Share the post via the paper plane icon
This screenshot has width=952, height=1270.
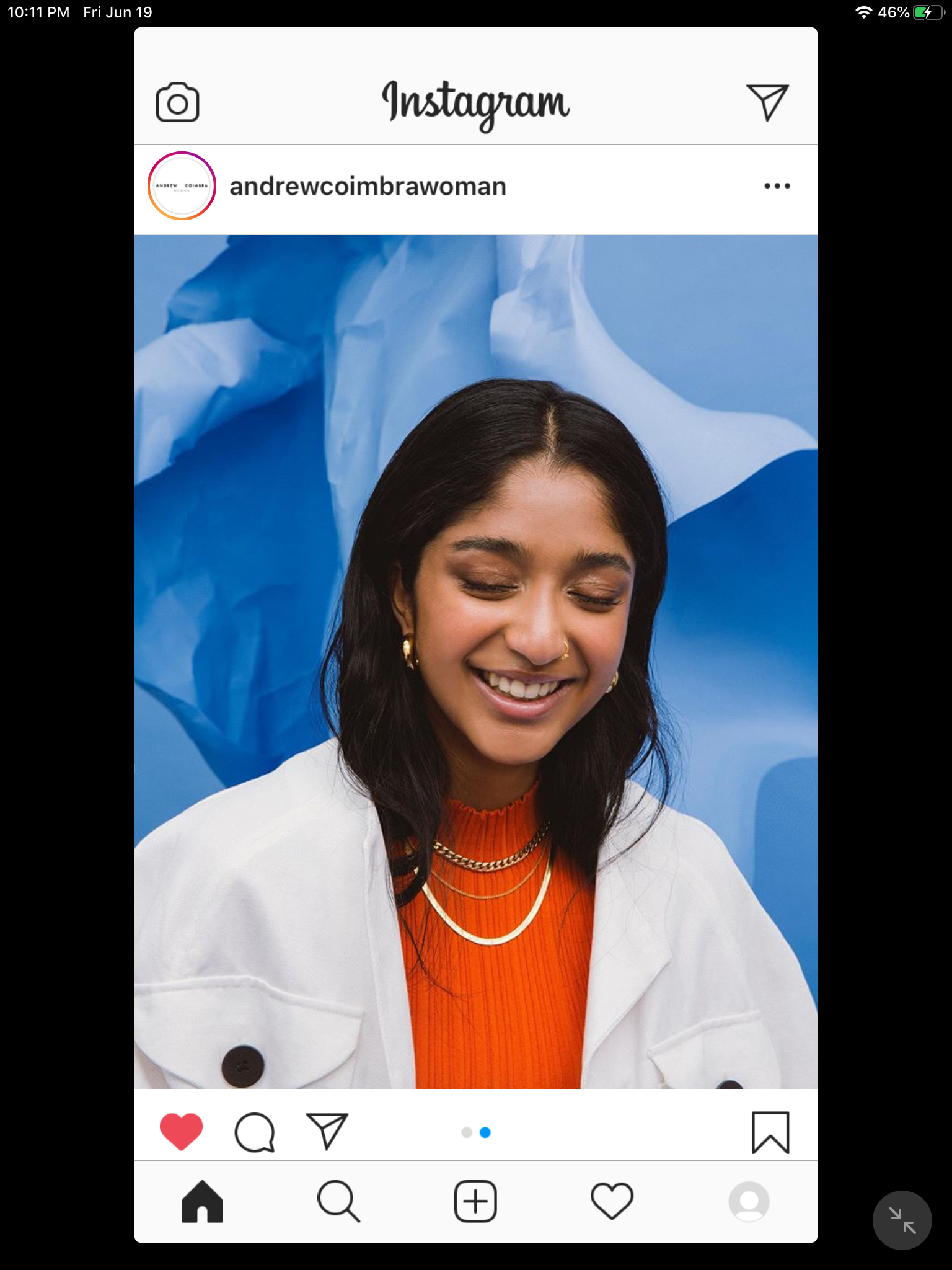click(x=327, y=1131)
